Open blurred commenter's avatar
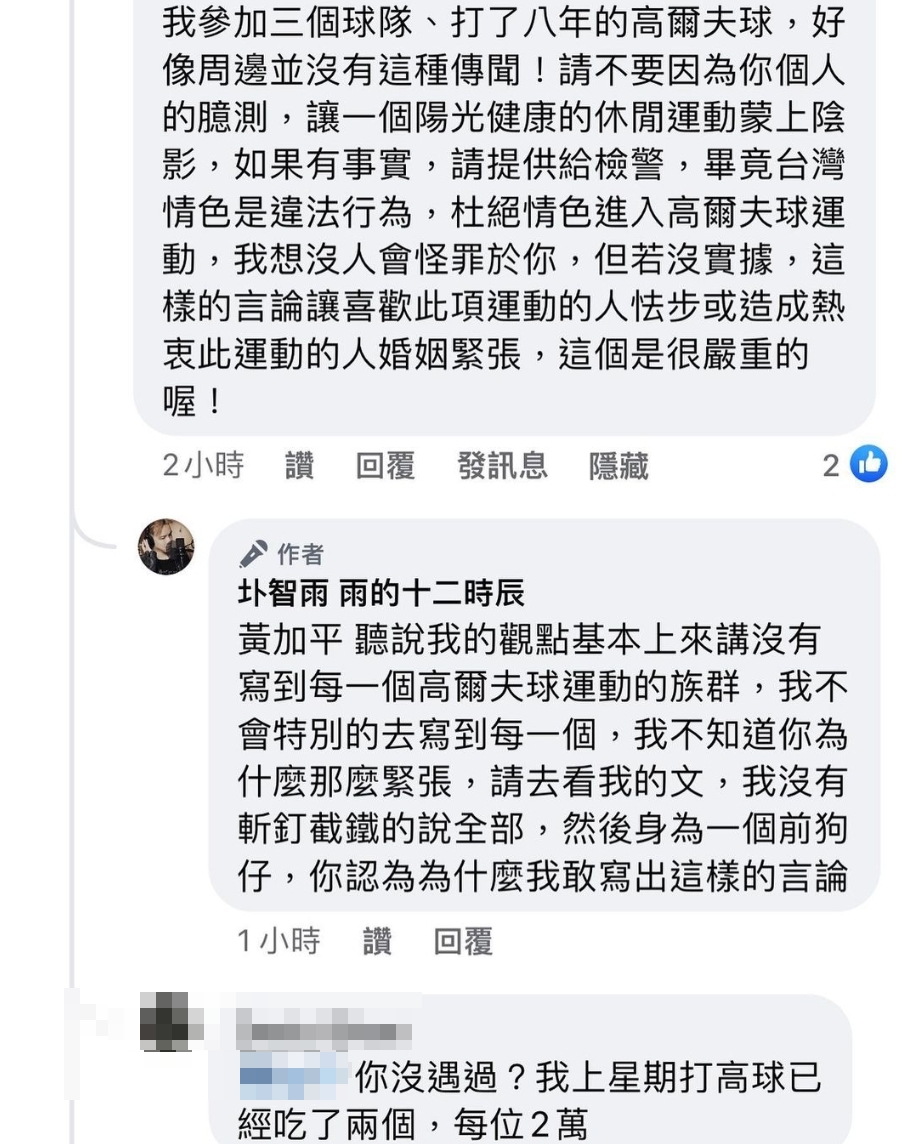Viewport: 908px width, 1144px height. 166,1022
